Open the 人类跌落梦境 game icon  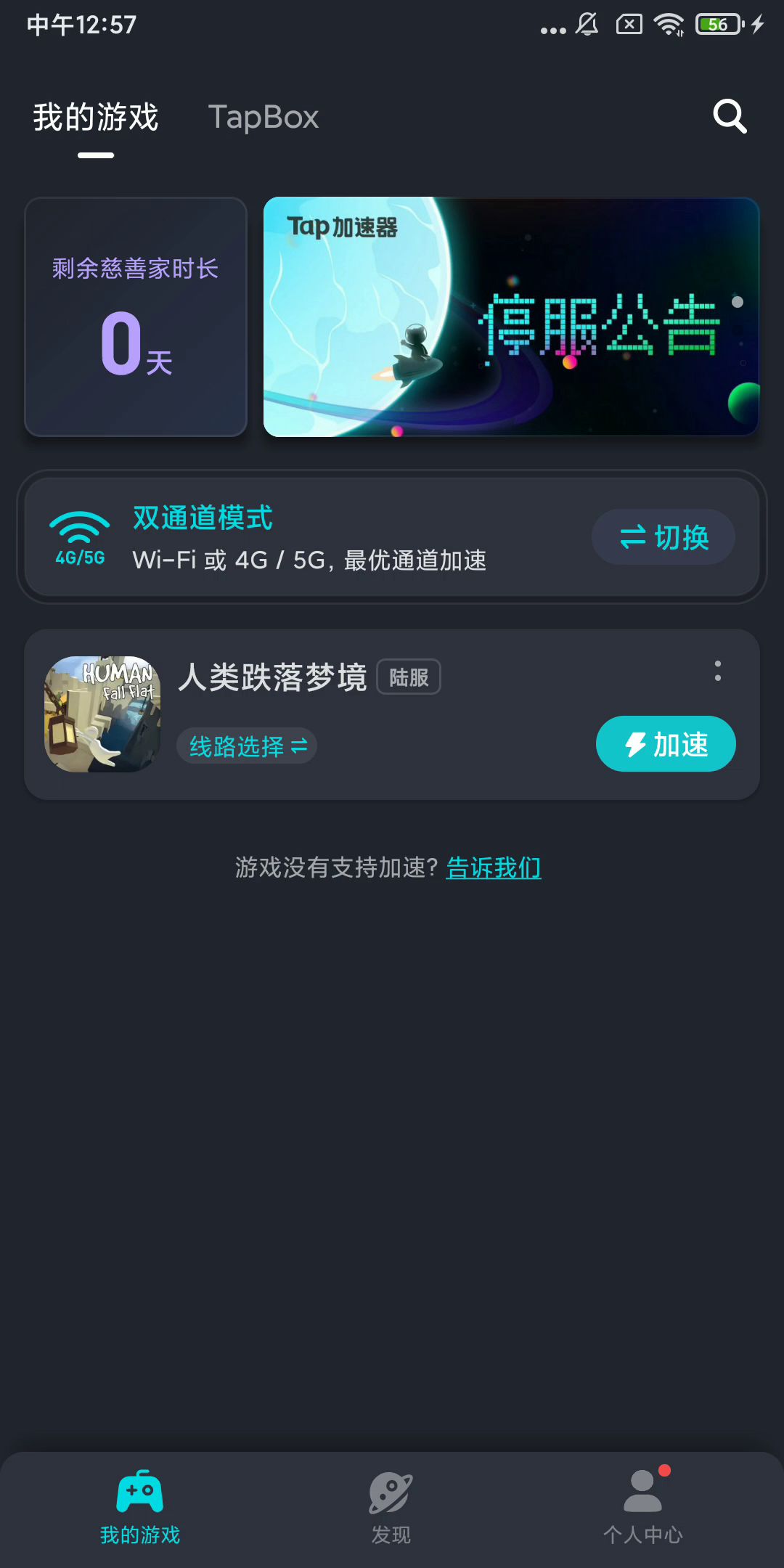click(x=102, y=714)
